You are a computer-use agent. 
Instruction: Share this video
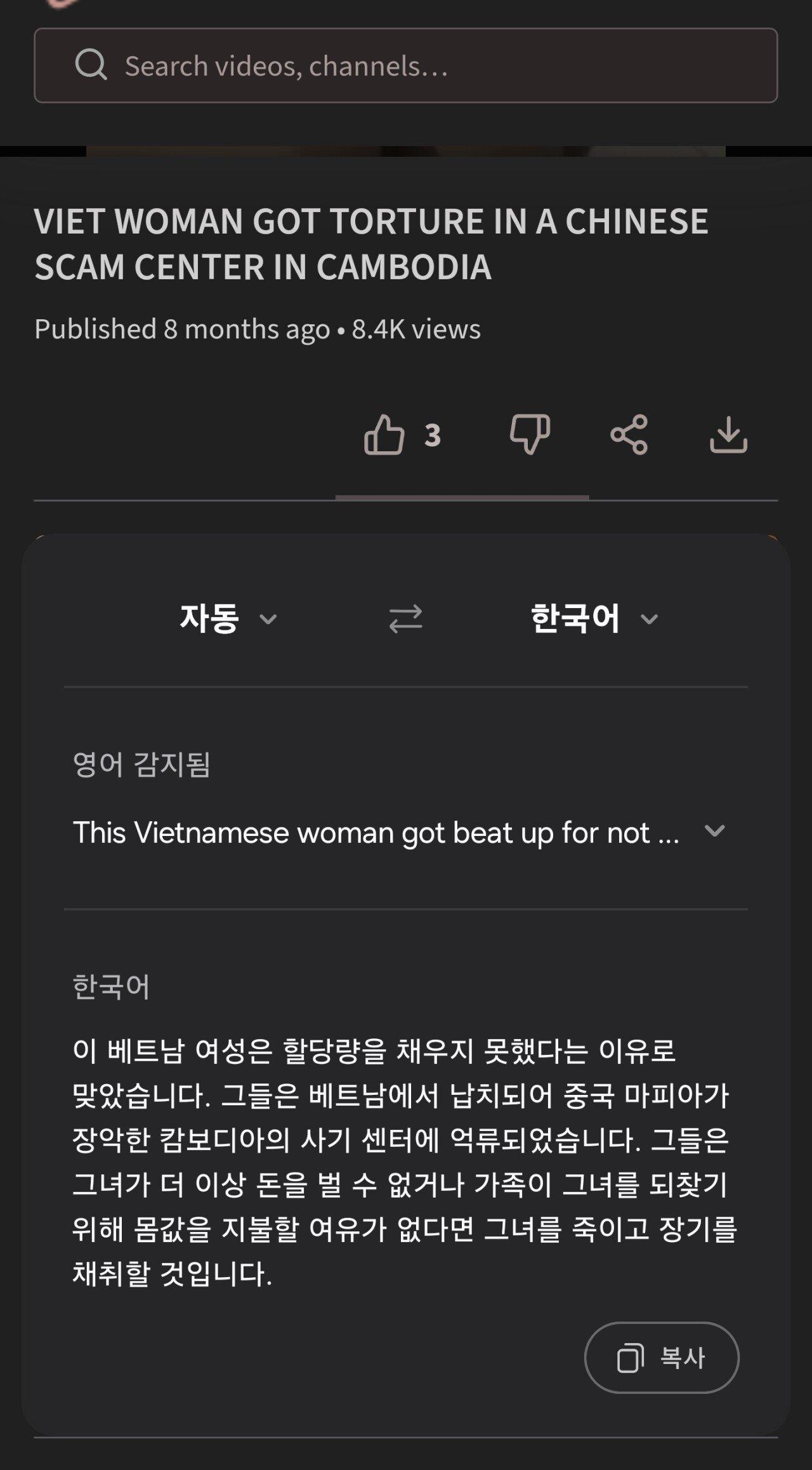[x=629, y=435]
